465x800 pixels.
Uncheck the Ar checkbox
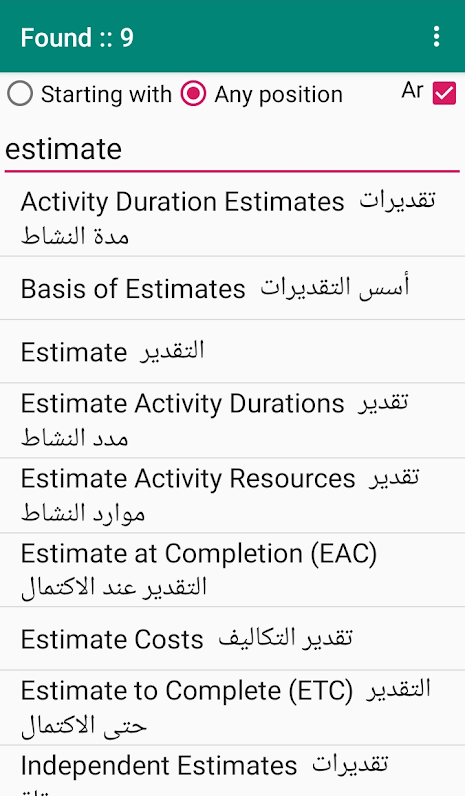444,93
